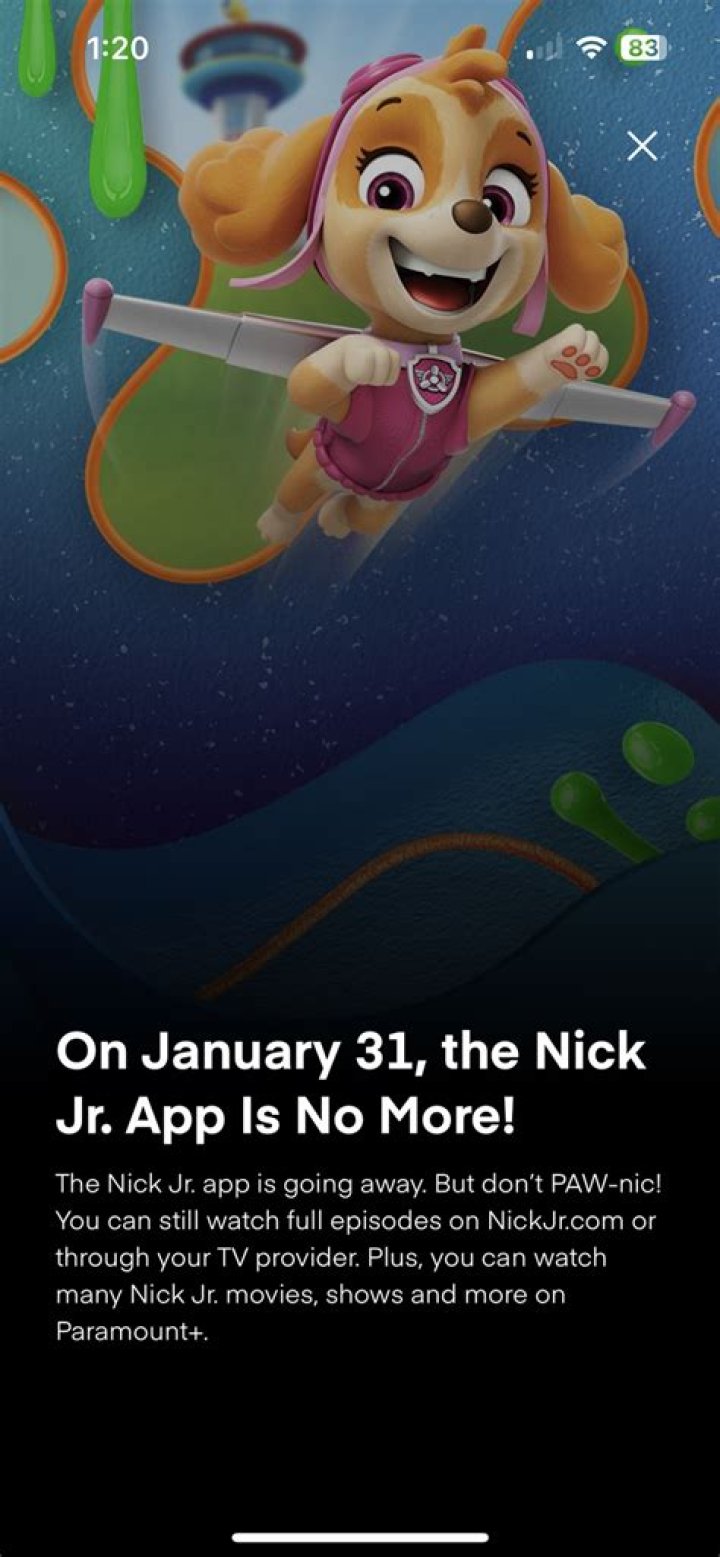The width and height of the screenshot is (720, 1557).
Task: Dismiss the Nick Jr. app shutdown notice
Action: [x=642, y=146]
